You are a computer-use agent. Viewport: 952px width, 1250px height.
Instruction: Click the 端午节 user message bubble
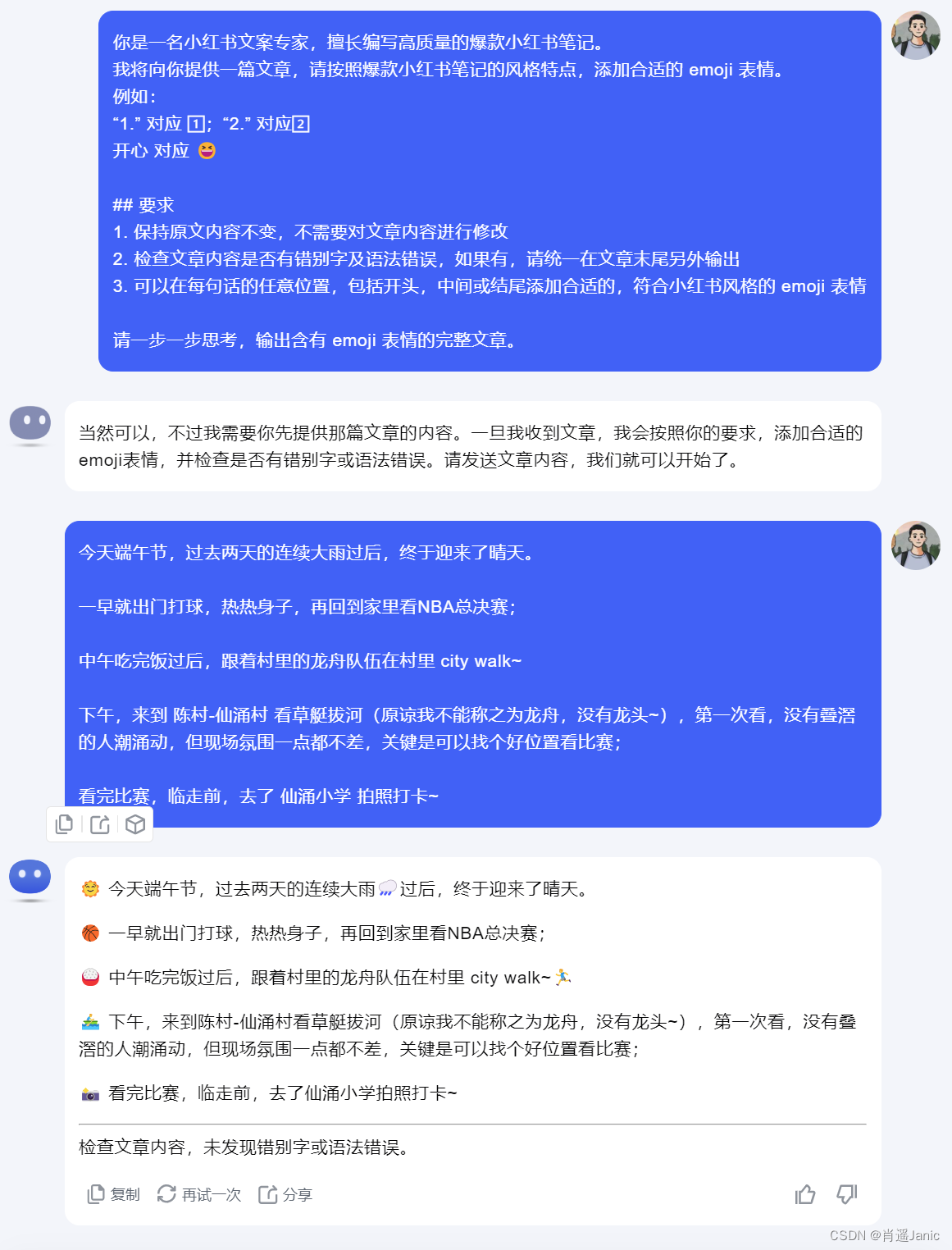pyautogui.click(x=474, y=673)
